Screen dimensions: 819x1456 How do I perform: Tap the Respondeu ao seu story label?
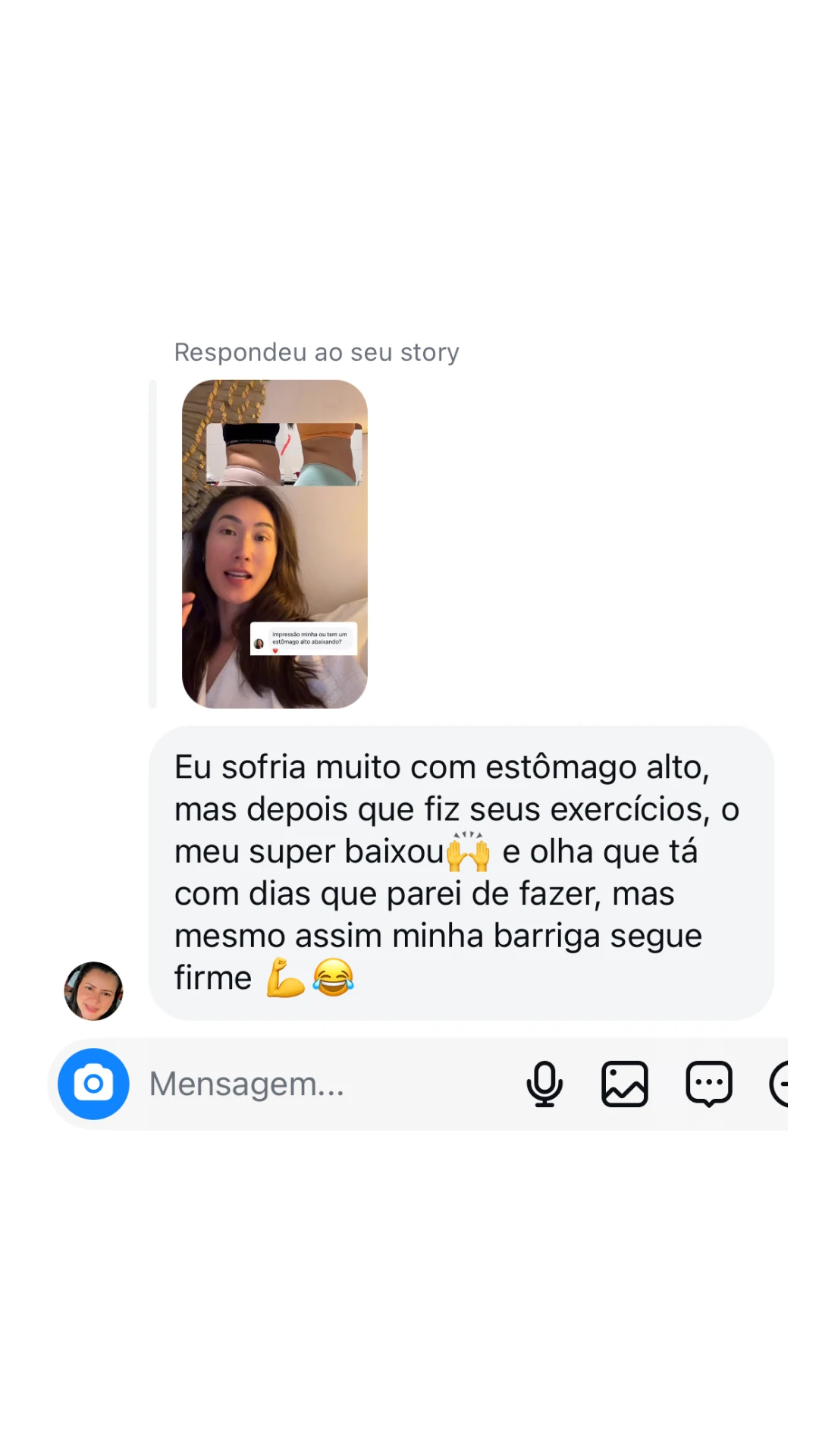316,351
